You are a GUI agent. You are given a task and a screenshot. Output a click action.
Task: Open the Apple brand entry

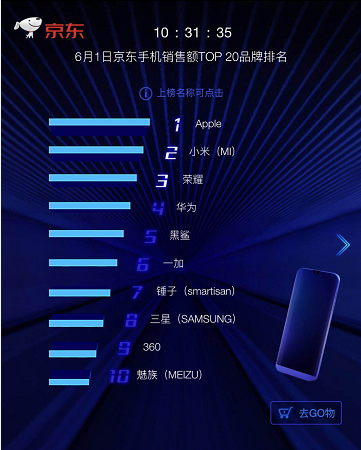(x=208, y=124)
